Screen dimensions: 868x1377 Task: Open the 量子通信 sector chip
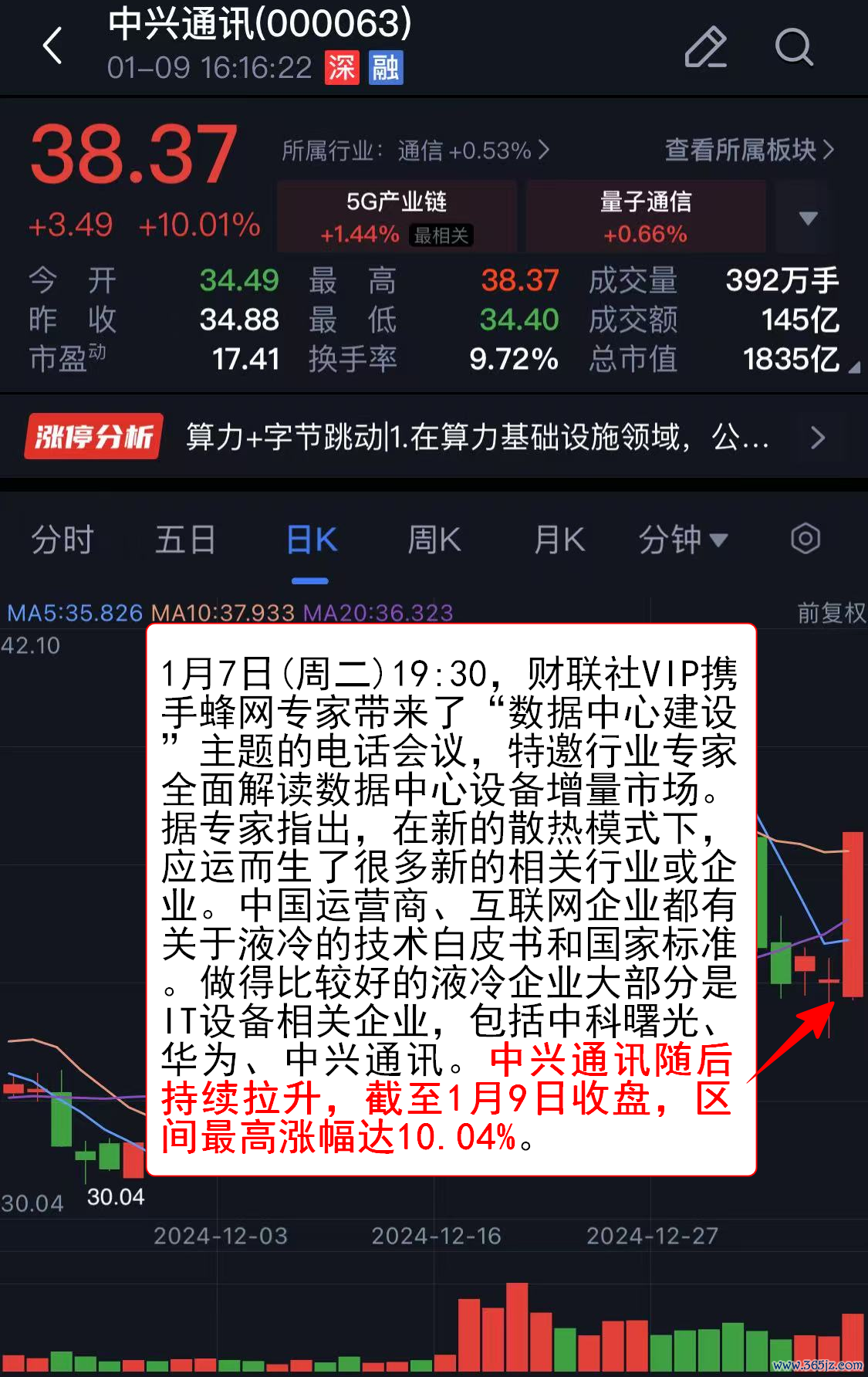pos(646,217)
